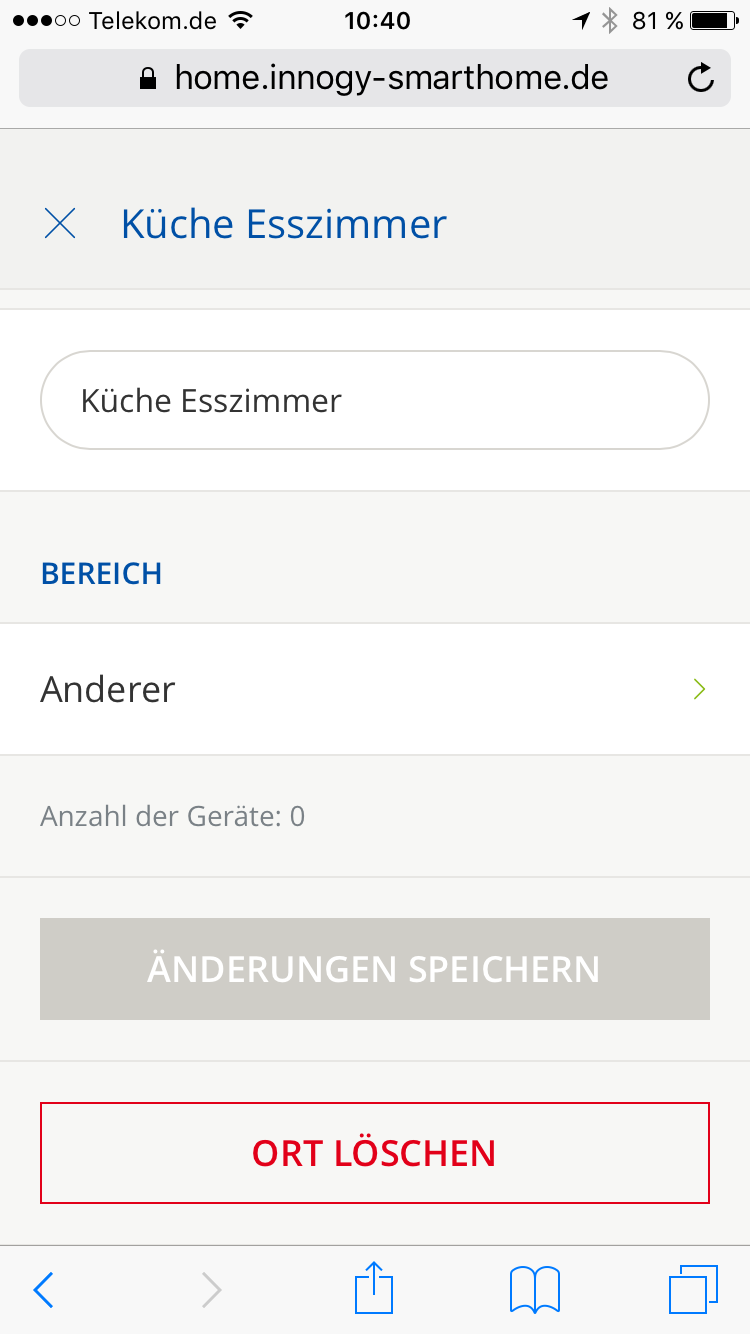Show open Safari tabs
The width and height of the screenshot is (750, 1334).
pyautogui.click(x=693, y=1289)
